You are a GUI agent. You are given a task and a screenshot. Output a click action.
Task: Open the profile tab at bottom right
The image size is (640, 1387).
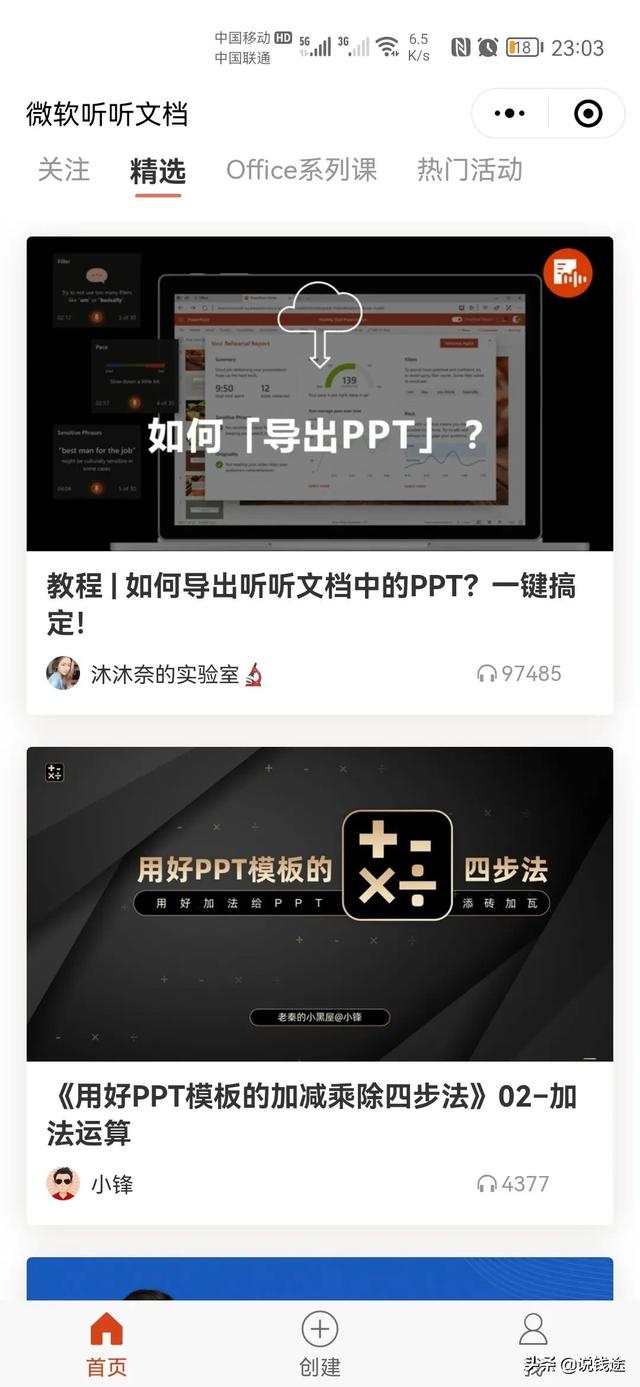pyautogui.click(x=533, y=1331)
